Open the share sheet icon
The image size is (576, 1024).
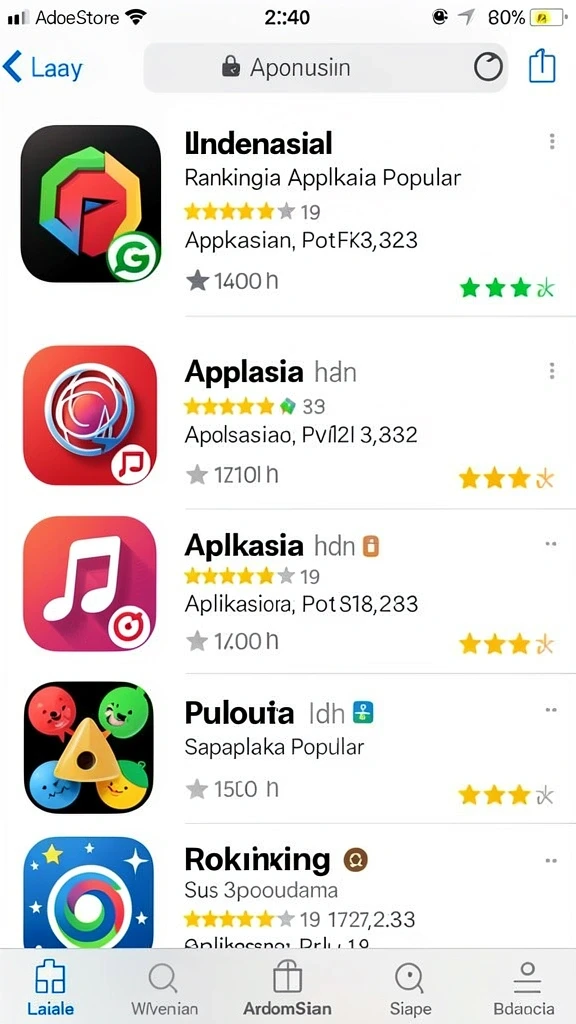(542, 67)
